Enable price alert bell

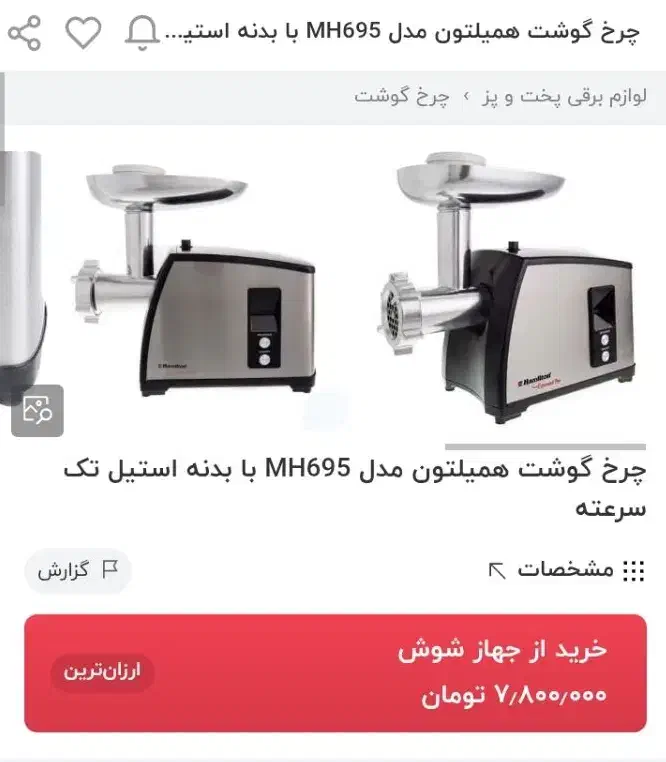[x=141, y=33]
